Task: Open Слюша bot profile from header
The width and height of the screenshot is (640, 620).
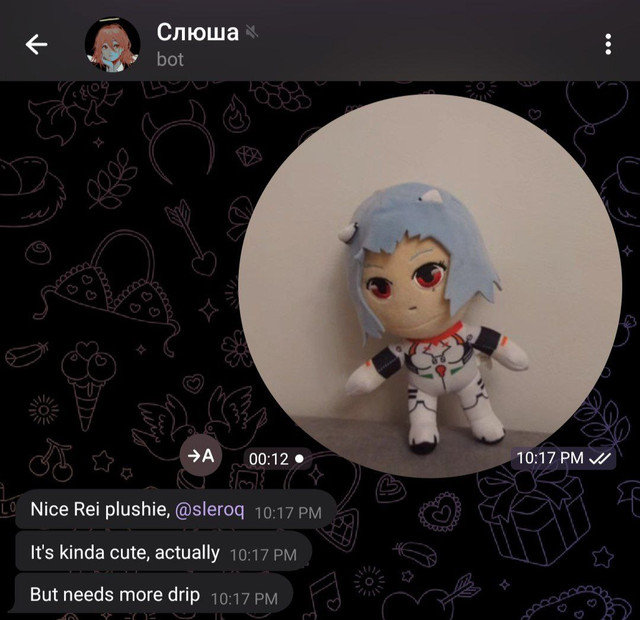Action: (x=197, y=44)
